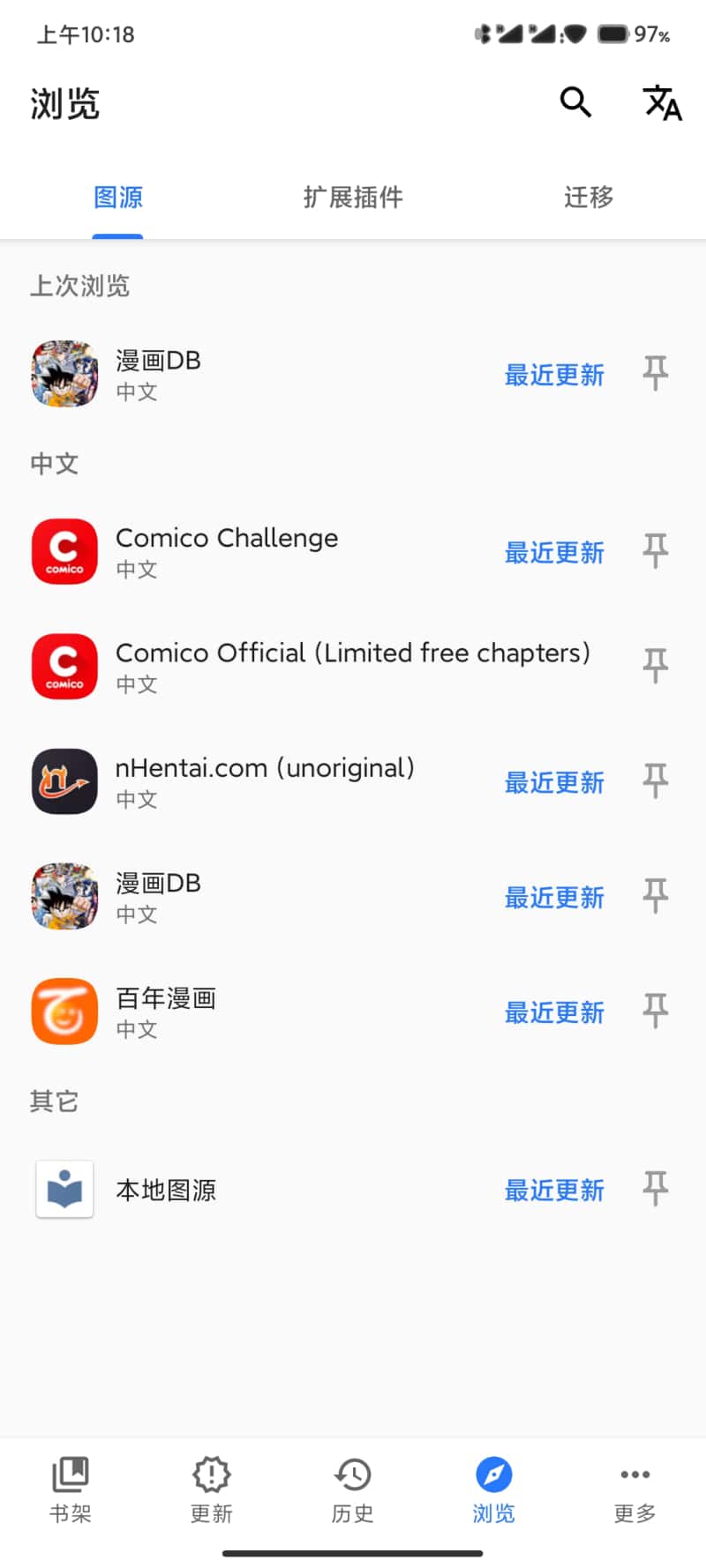Show 最近更新 for Comico Challenge
Viewport: 706px width, 1568px height.
554,553
